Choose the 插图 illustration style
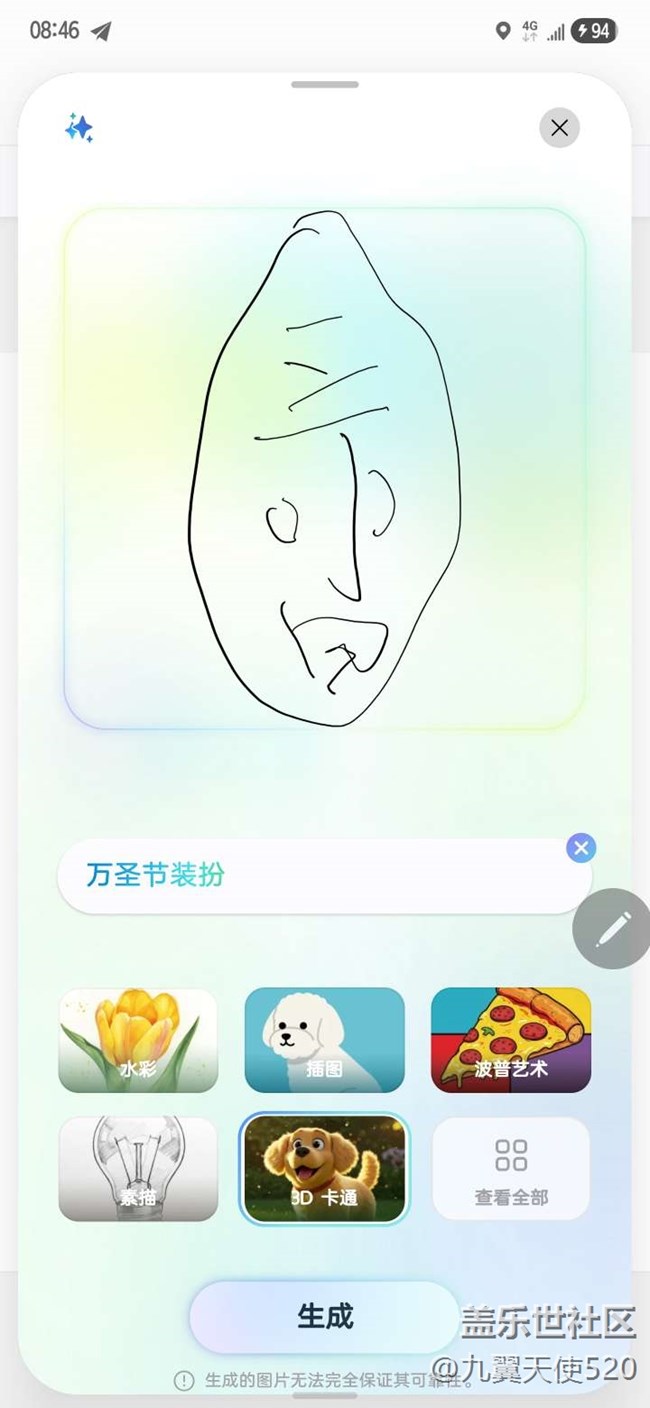 tap(324, 1040)
